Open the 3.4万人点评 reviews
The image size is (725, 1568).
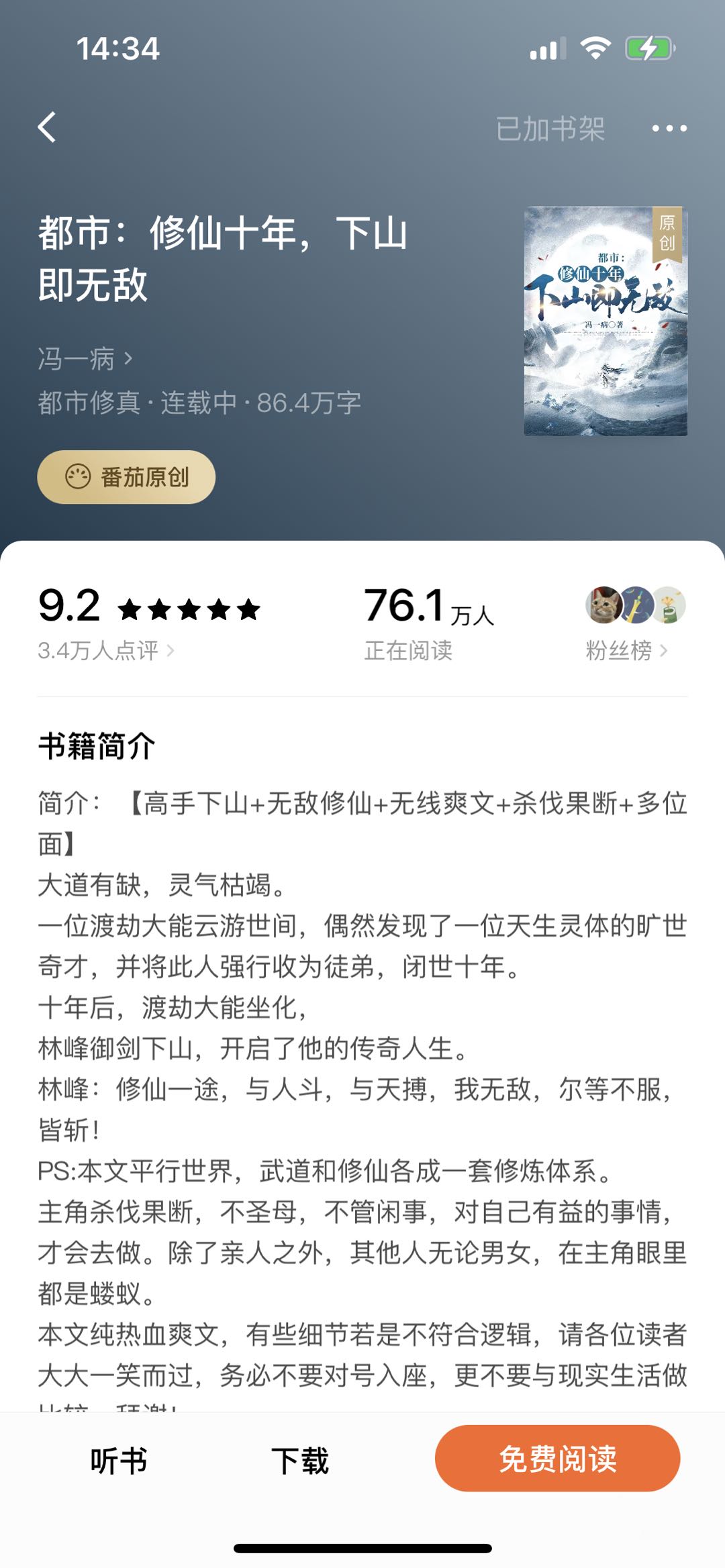(x=105, y=650)
